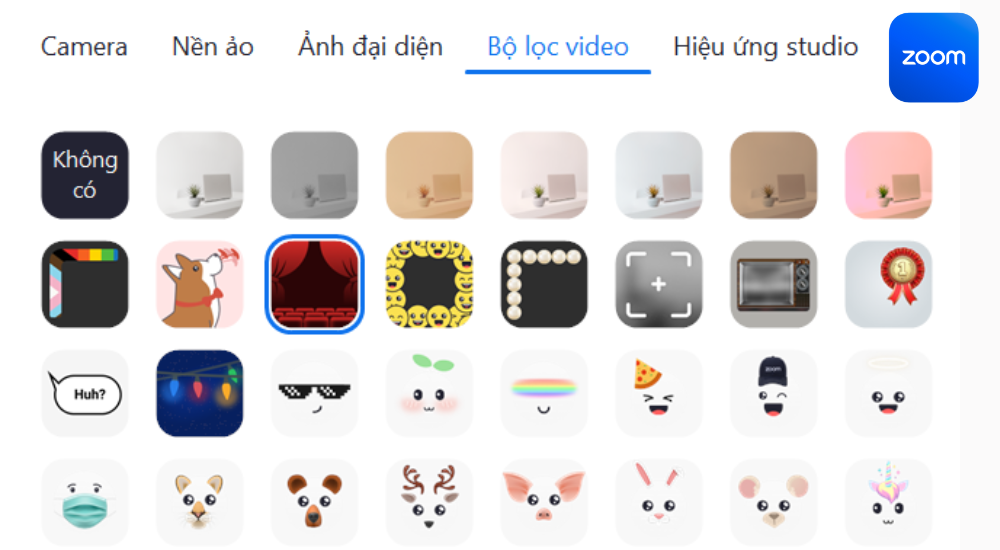1000x550 pixels.
Task: Switch to Ảnh đại diện tab
Action: [370, 47]
